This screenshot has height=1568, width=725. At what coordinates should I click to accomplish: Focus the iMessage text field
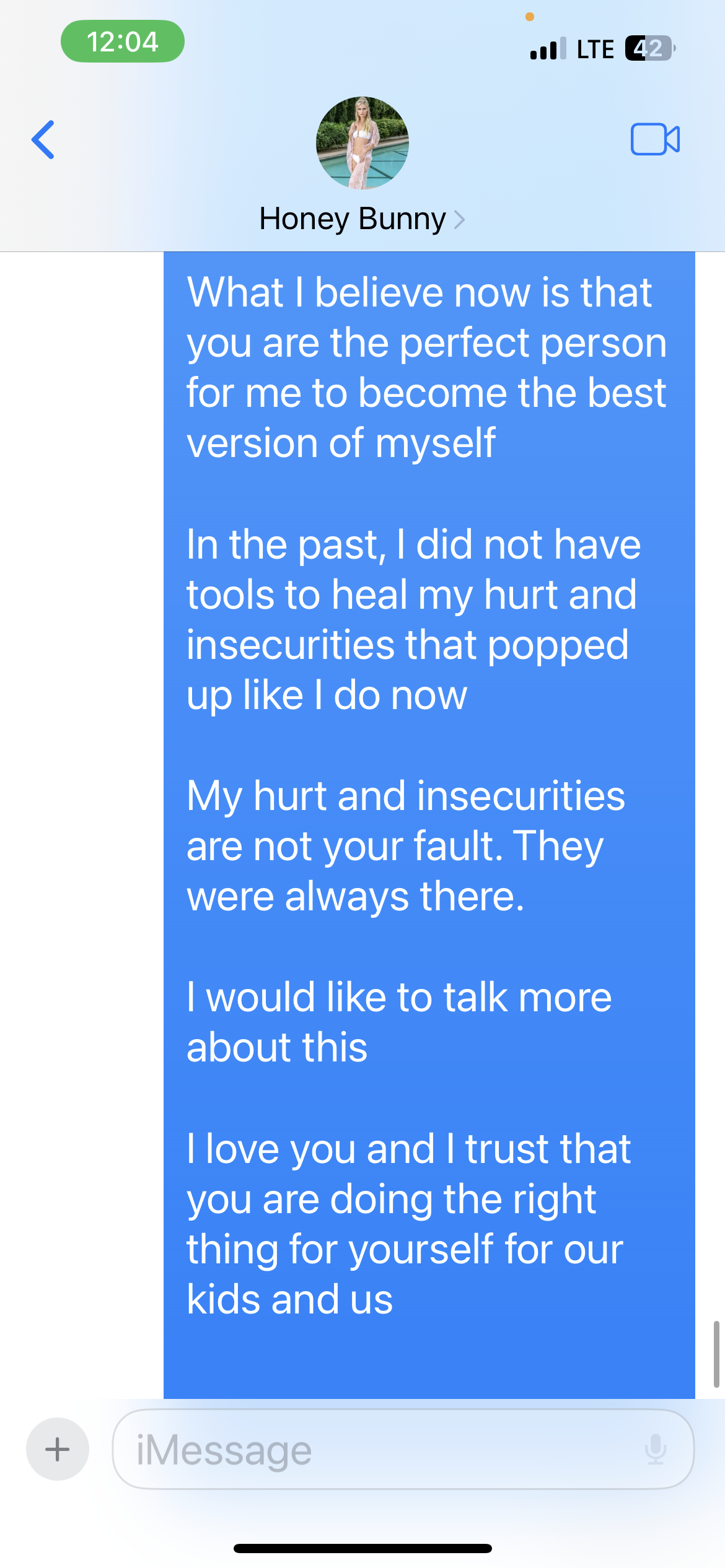coord(372,1449)
